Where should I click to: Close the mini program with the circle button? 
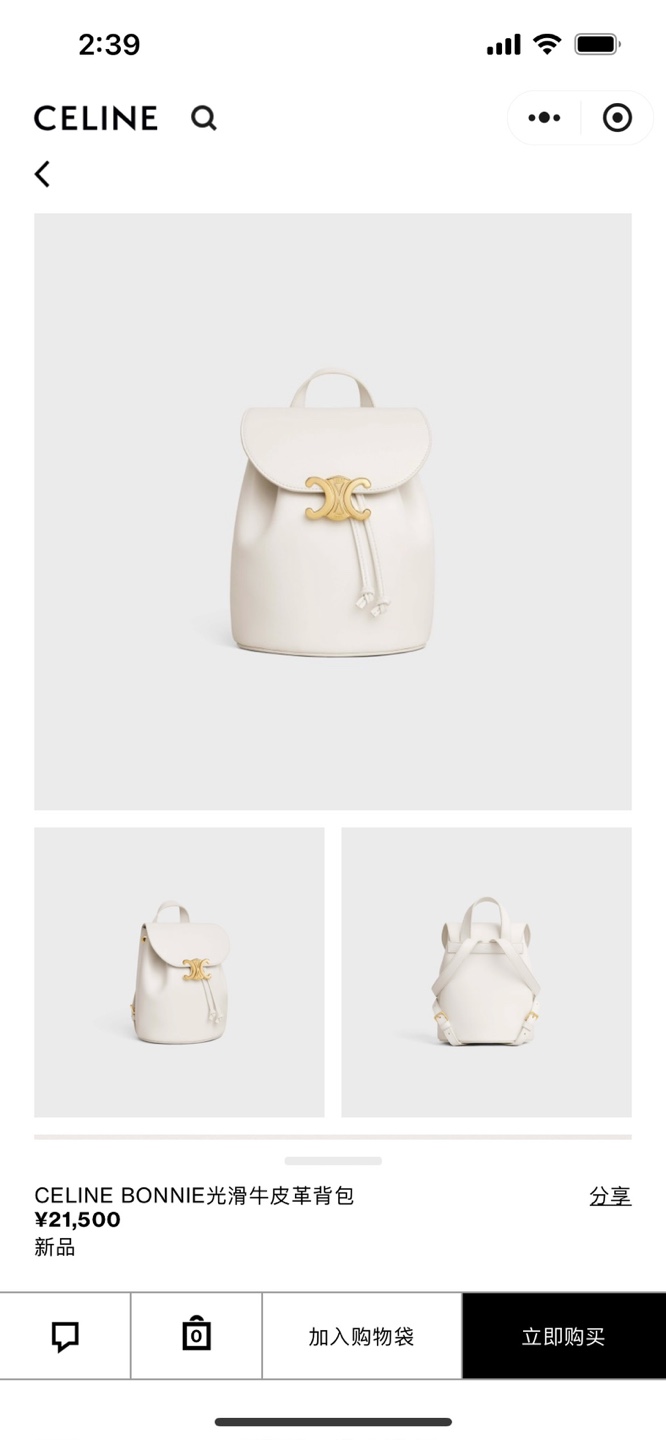(617, 118)
